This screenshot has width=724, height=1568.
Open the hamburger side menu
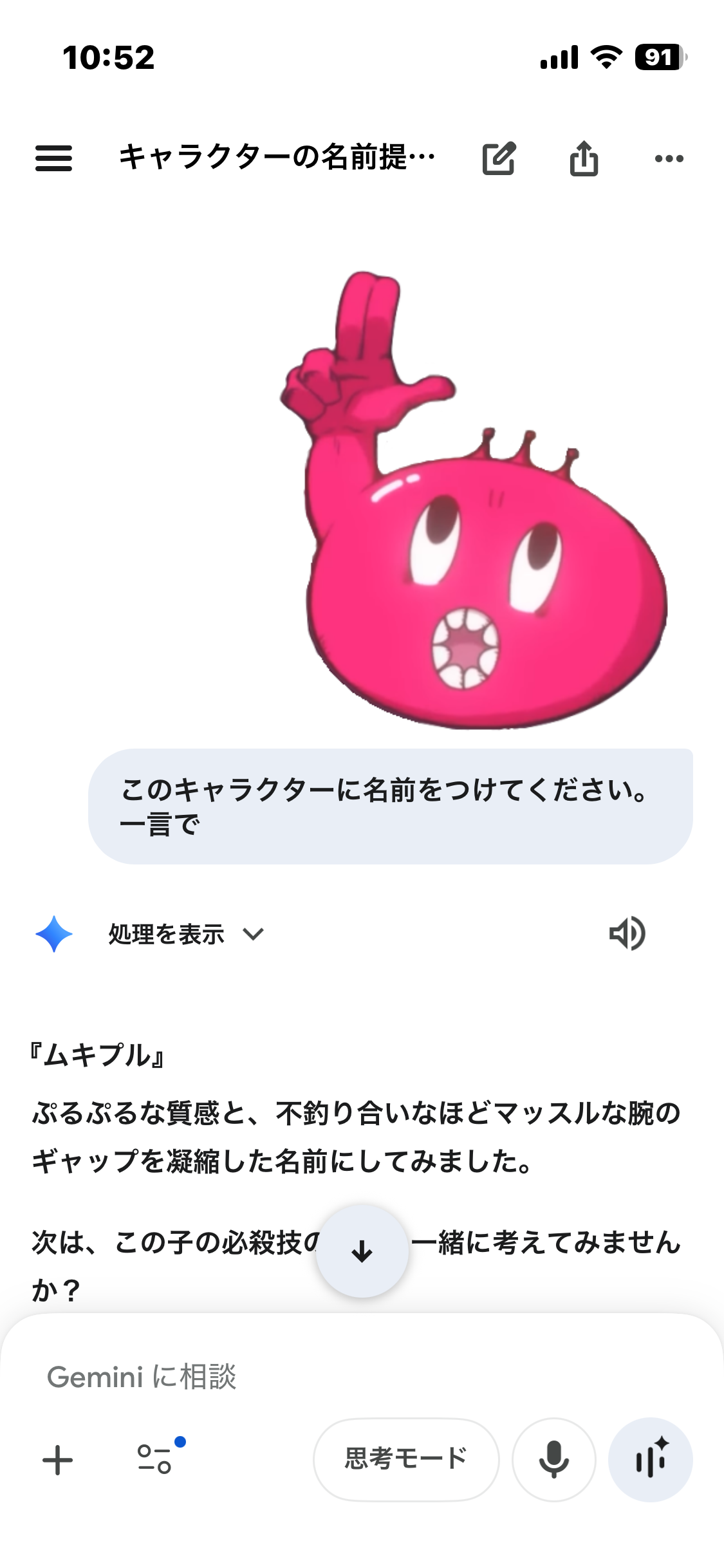point(53,158)
